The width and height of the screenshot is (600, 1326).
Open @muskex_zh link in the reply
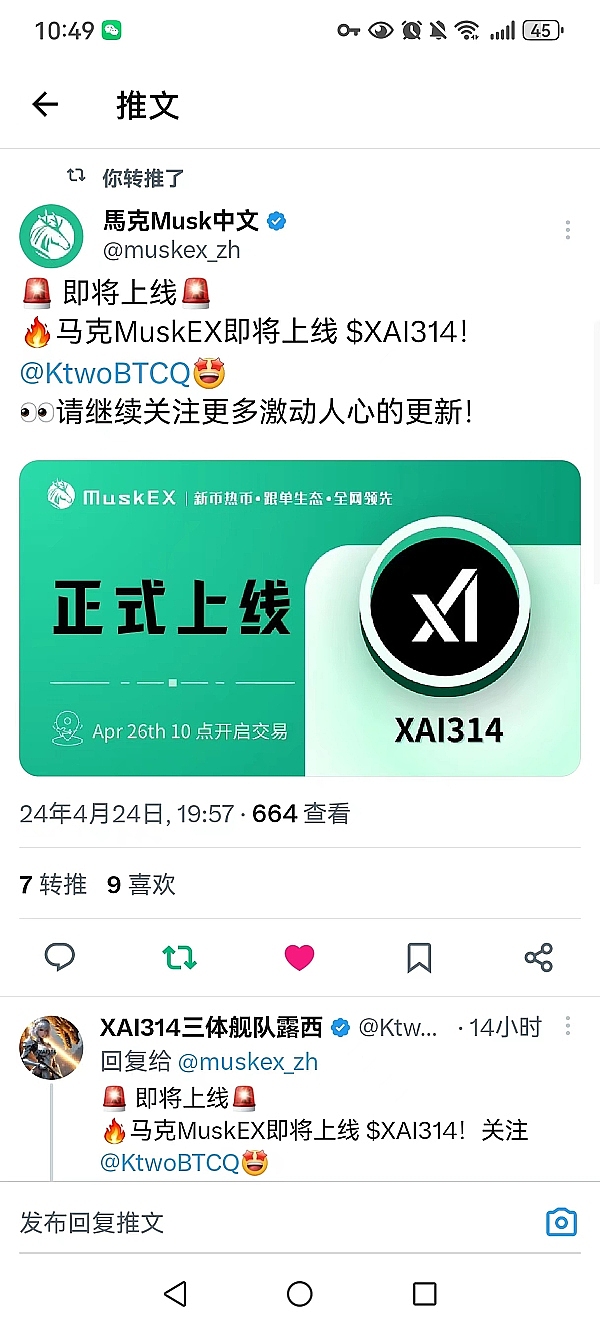[247, 1062]
